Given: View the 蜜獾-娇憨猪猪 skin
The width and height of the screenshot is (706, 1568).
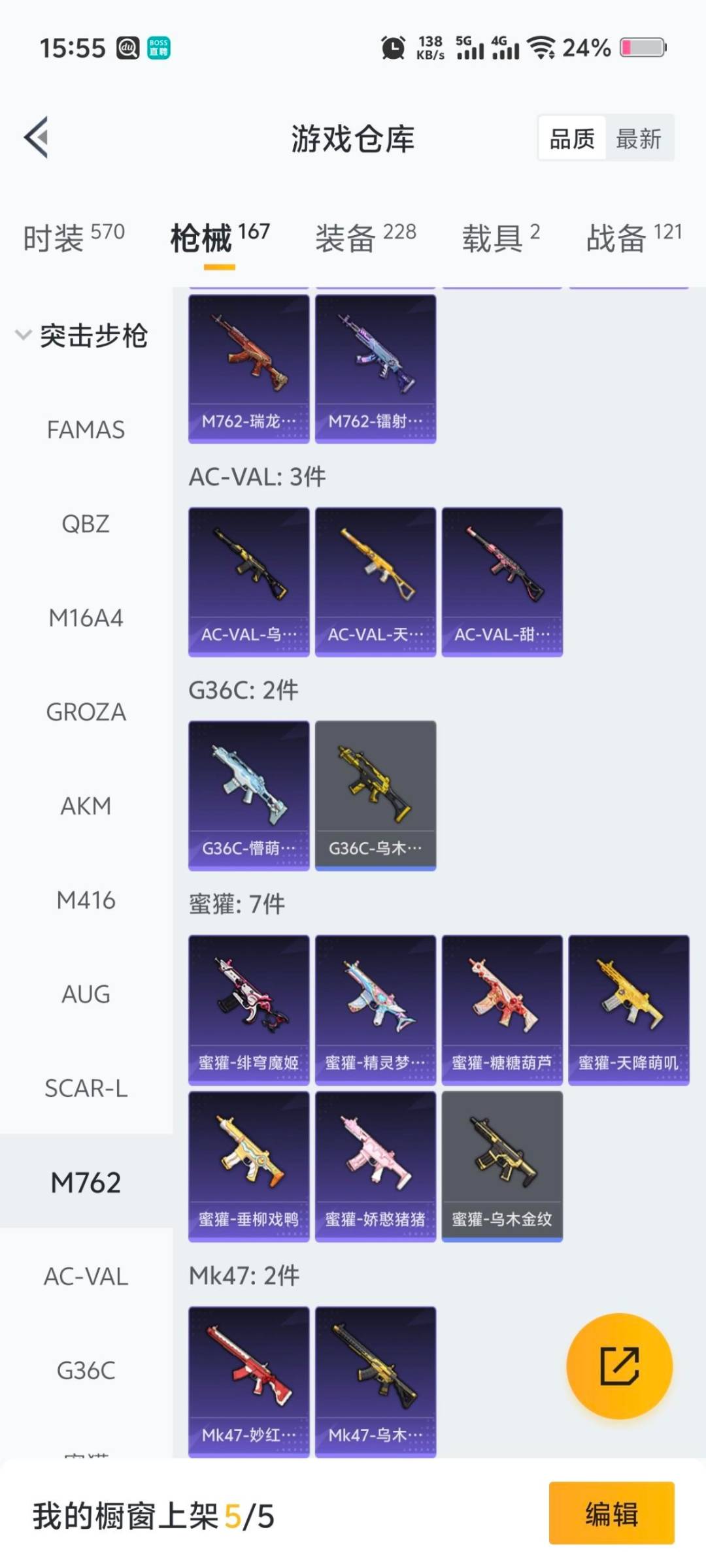Looking at the screenshot, I should click(x=375, y=1166).
